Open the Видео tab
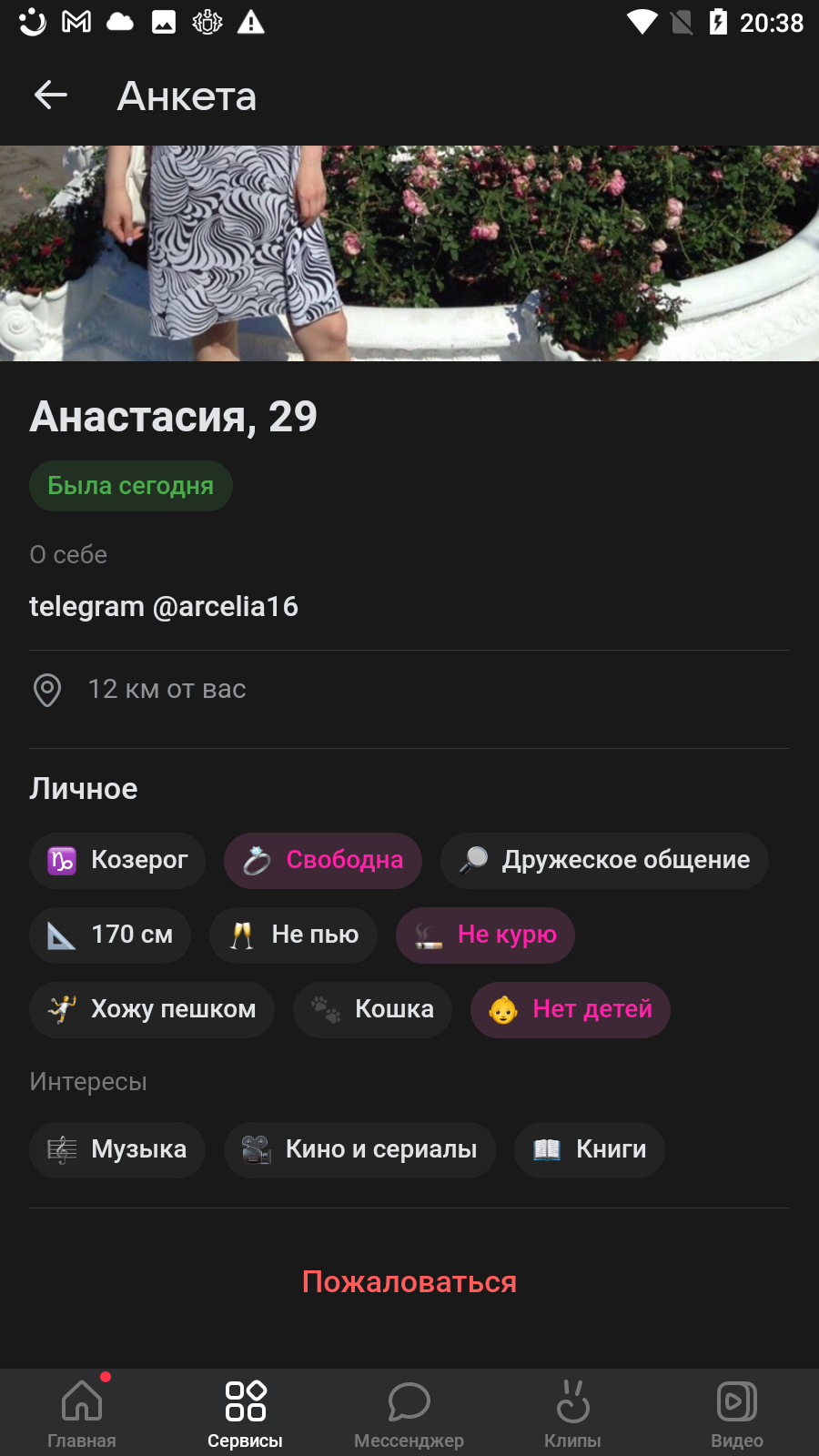The width and height of the screenshot is (819, 1456). point(737,1412)
